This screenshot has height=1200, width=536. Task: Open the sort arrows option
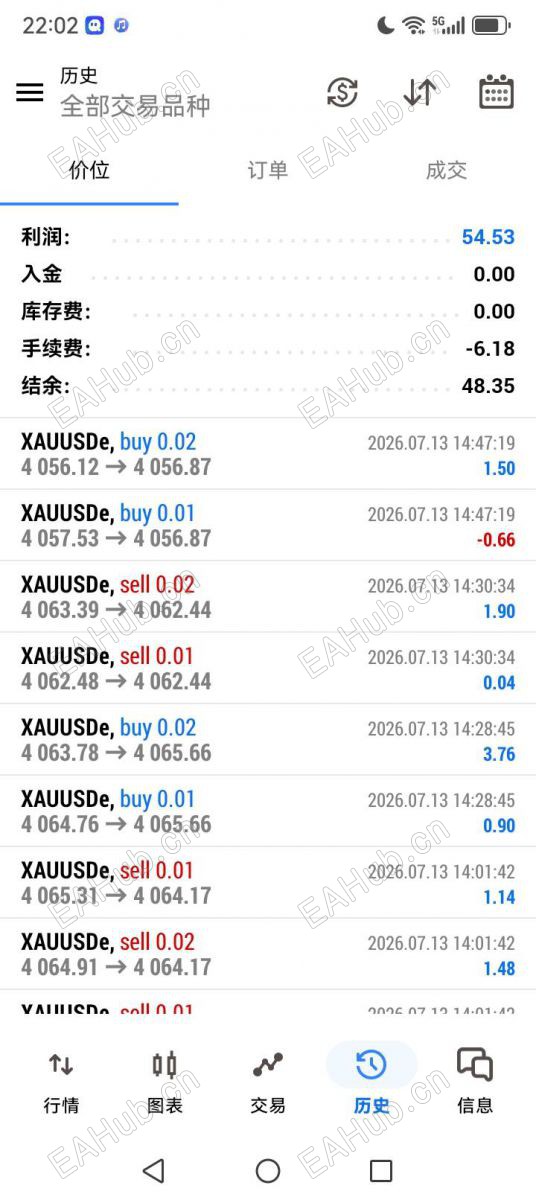click(x=419, y=93)
